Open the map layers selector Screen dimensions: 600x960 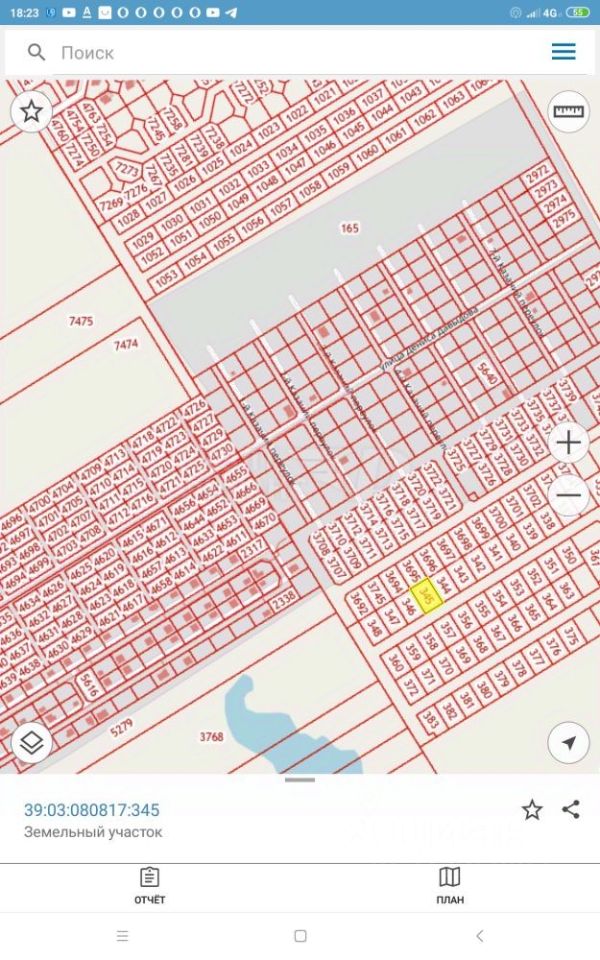[x=32, y=742]
